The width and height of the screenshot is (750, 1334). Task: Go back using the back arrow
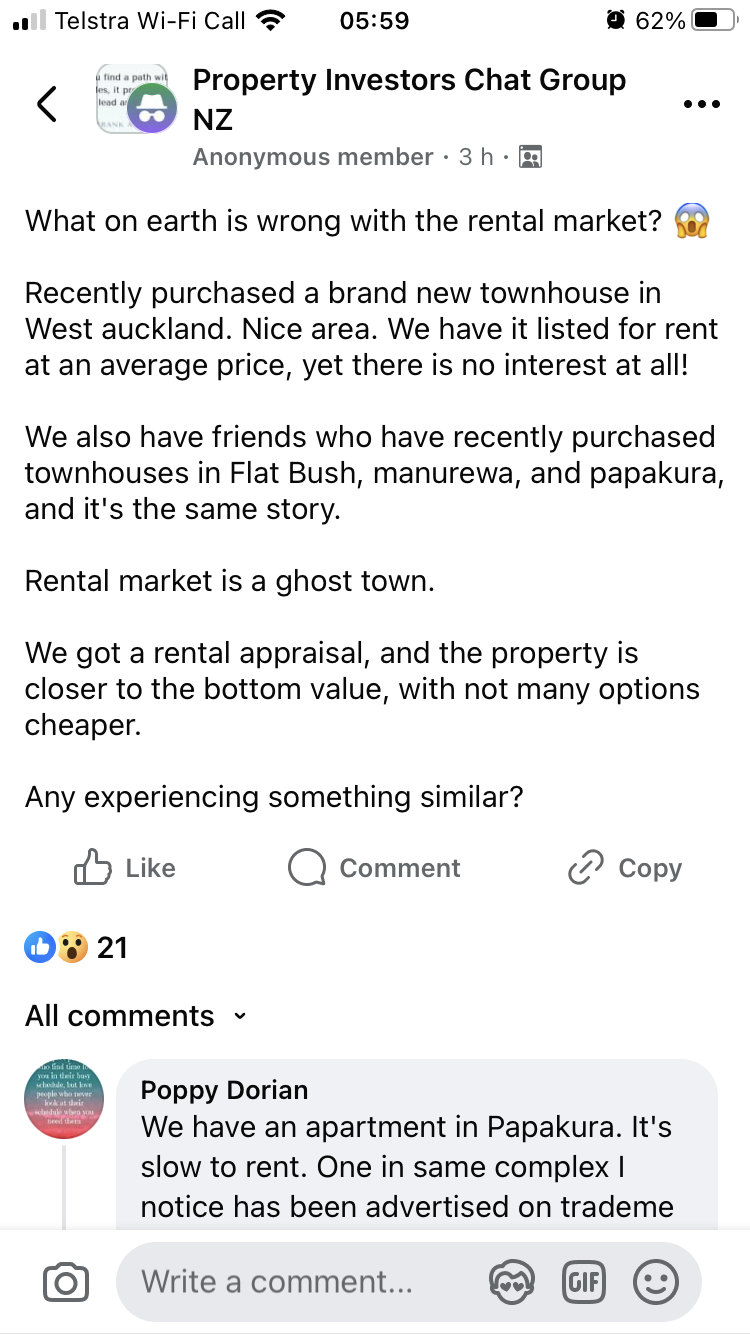coord(46,103)
